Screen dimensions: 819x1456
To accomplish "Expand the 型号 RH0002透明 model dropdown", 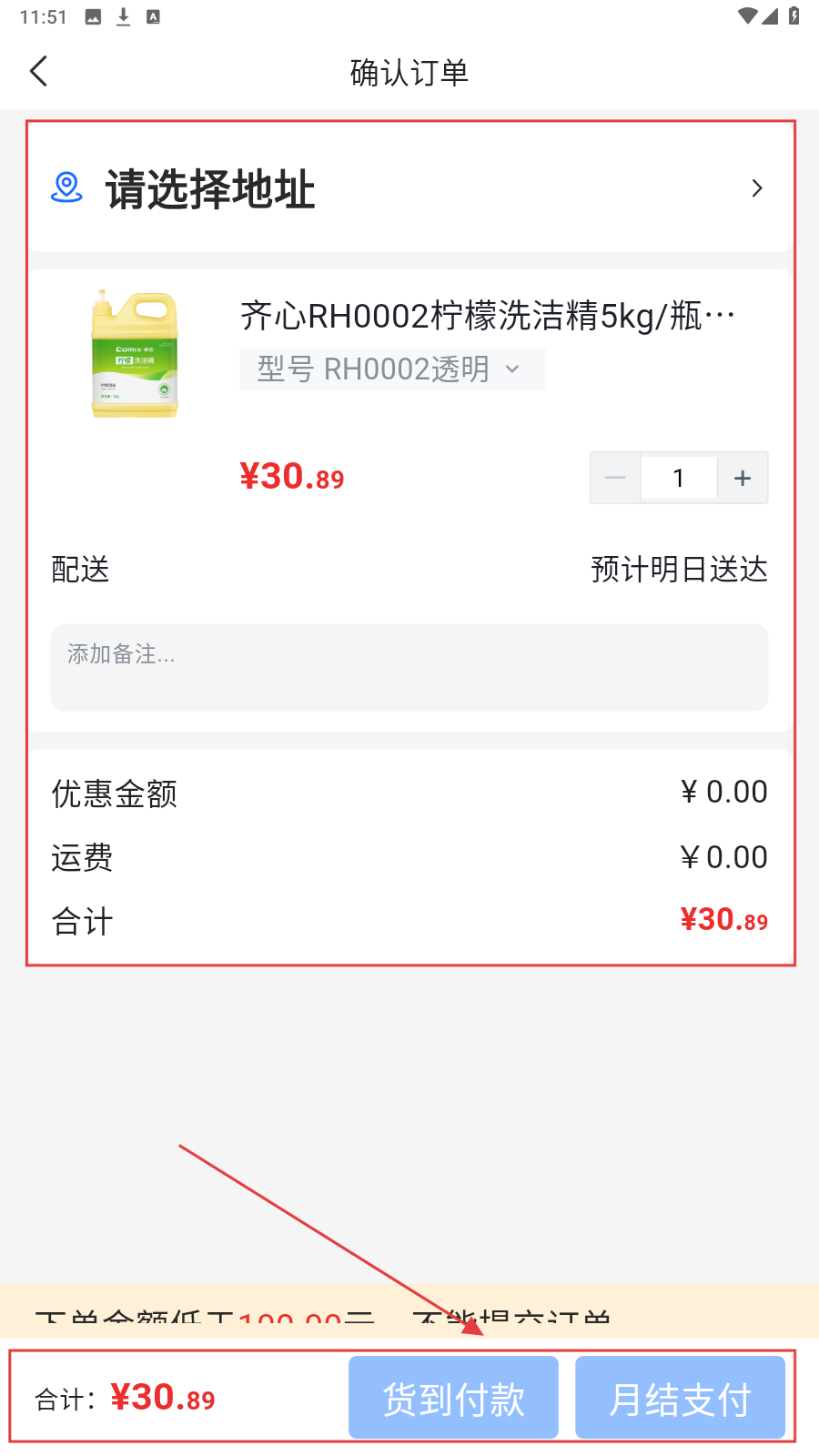I will [392, 369].
